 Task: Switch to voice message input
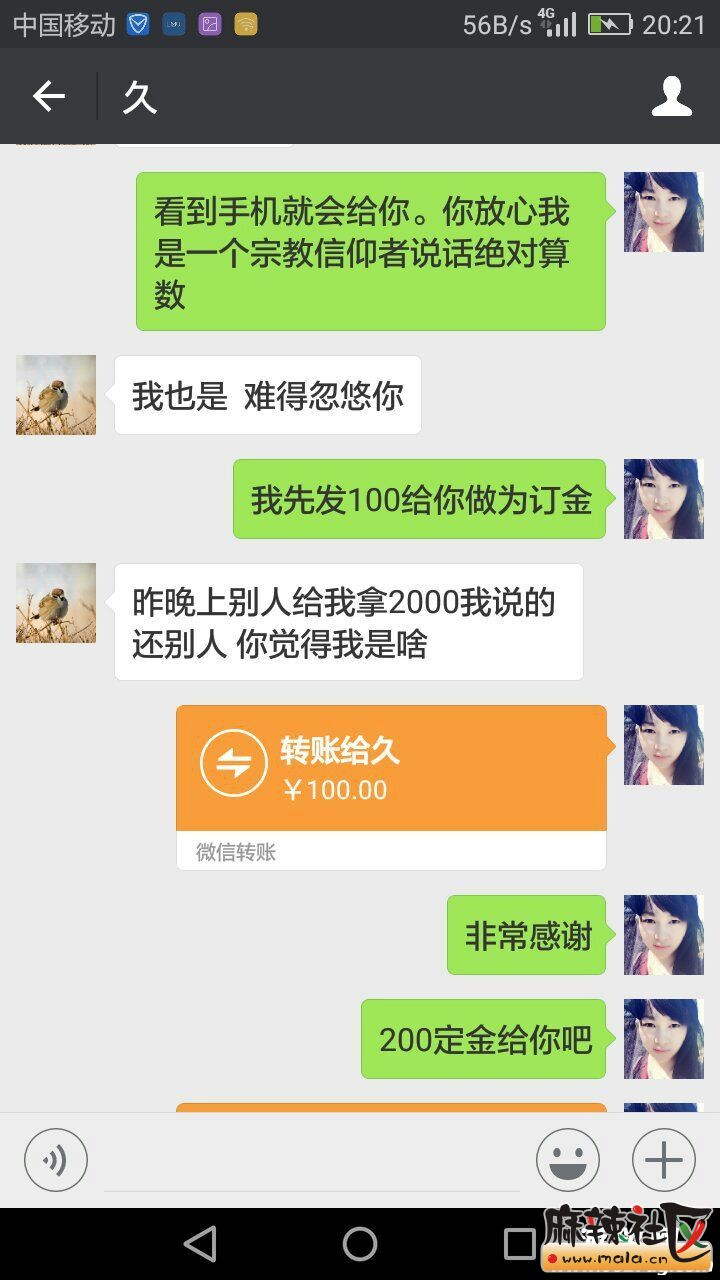[56, 1160]
